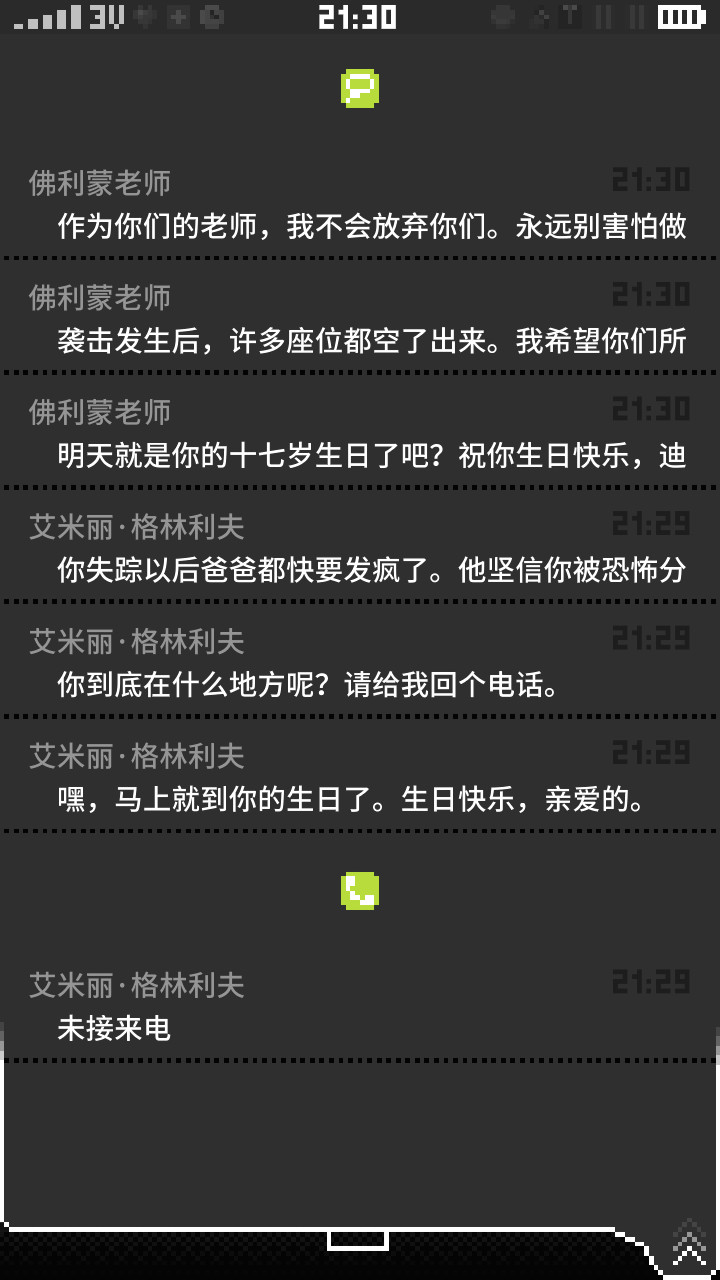Viewport: 720px width, 1280px height.
Task: Open the message about empty seats after the attack
Action: pyautogui.click(x=360, y=320)
